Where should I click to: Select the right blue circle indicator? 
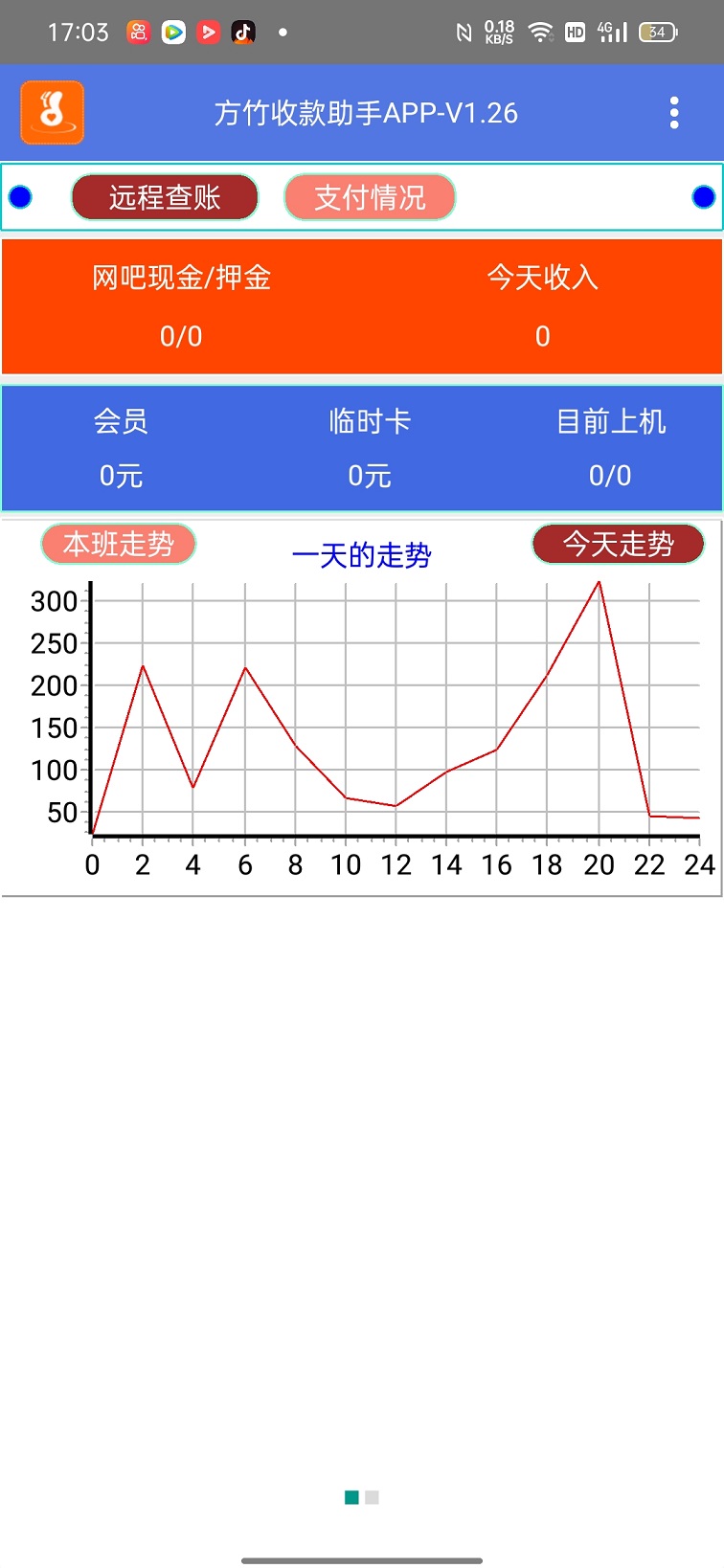(702, 195)
